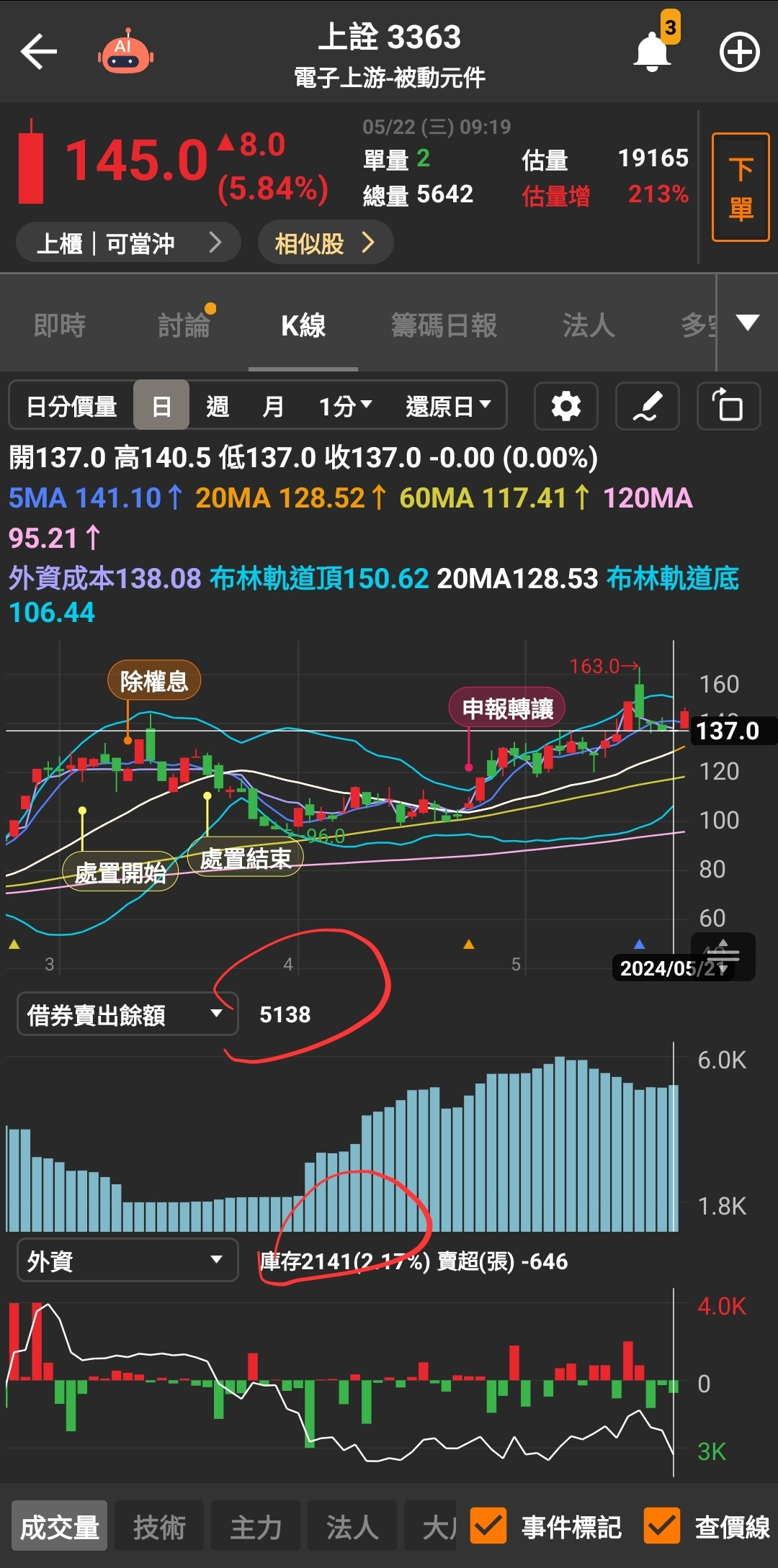Change the 外資 indicator dropdown
The image size is (778, 1568).
tap(127, 1261)
